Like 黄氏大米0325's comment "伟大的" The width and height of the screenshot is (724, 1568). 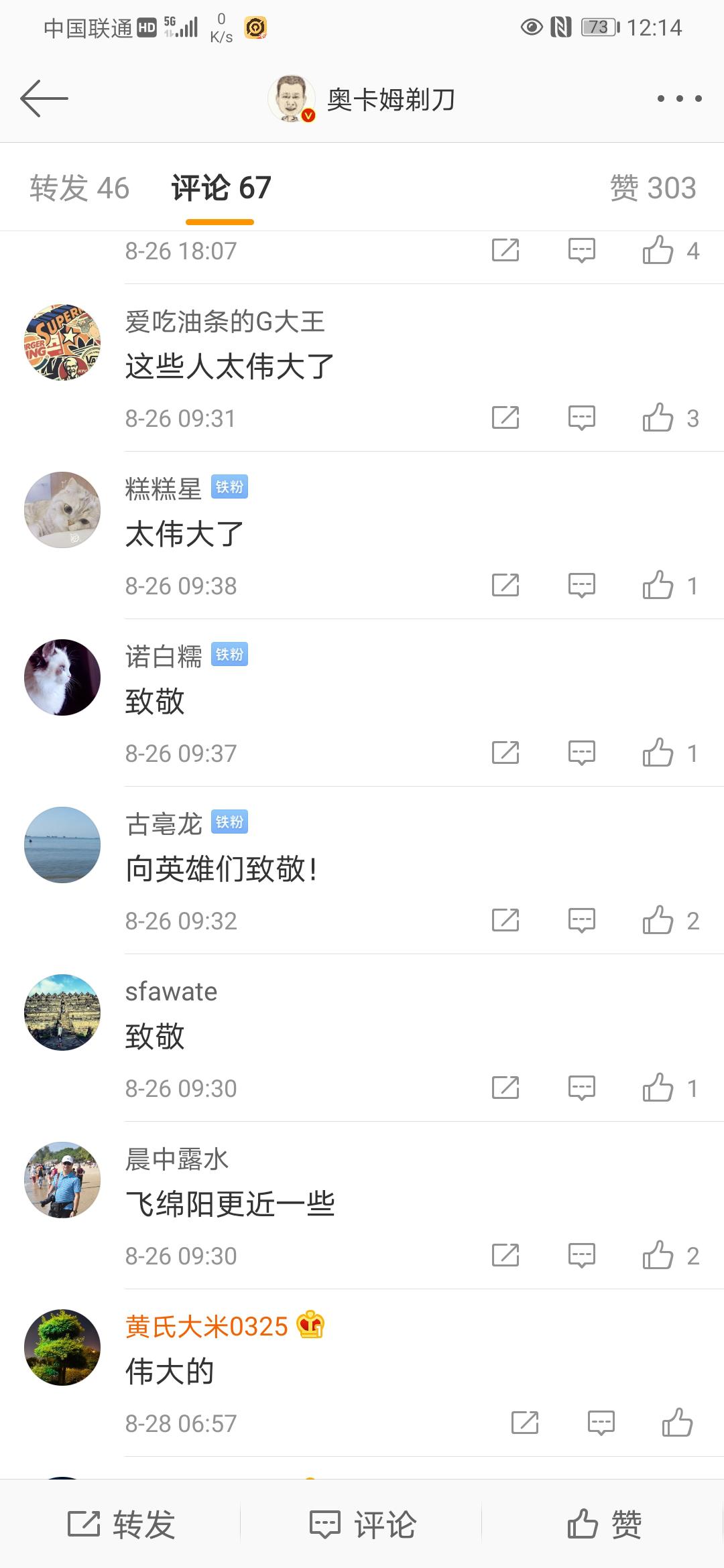point(678,1422)
